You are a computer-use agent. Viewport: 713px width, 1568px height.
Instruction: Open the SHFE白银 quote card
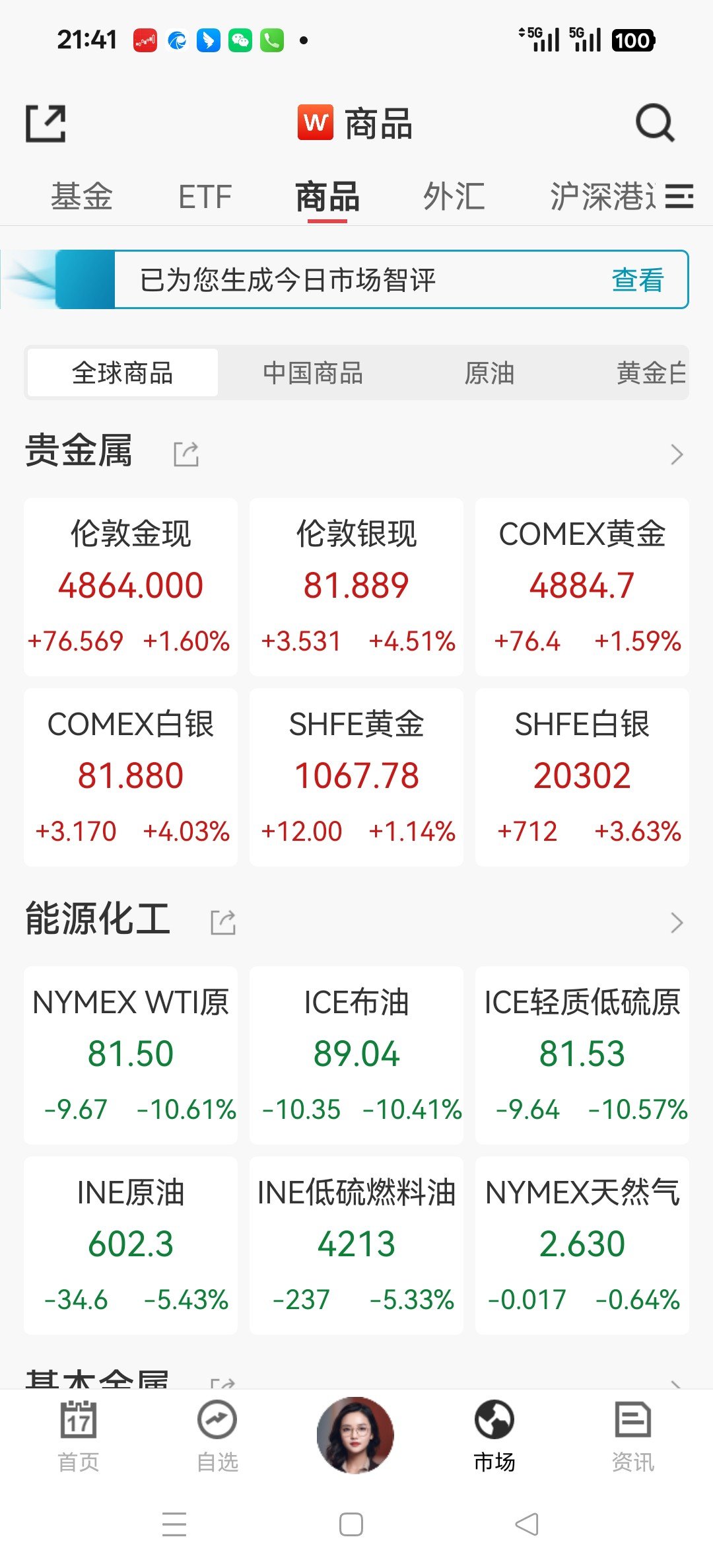click(582, 777)
